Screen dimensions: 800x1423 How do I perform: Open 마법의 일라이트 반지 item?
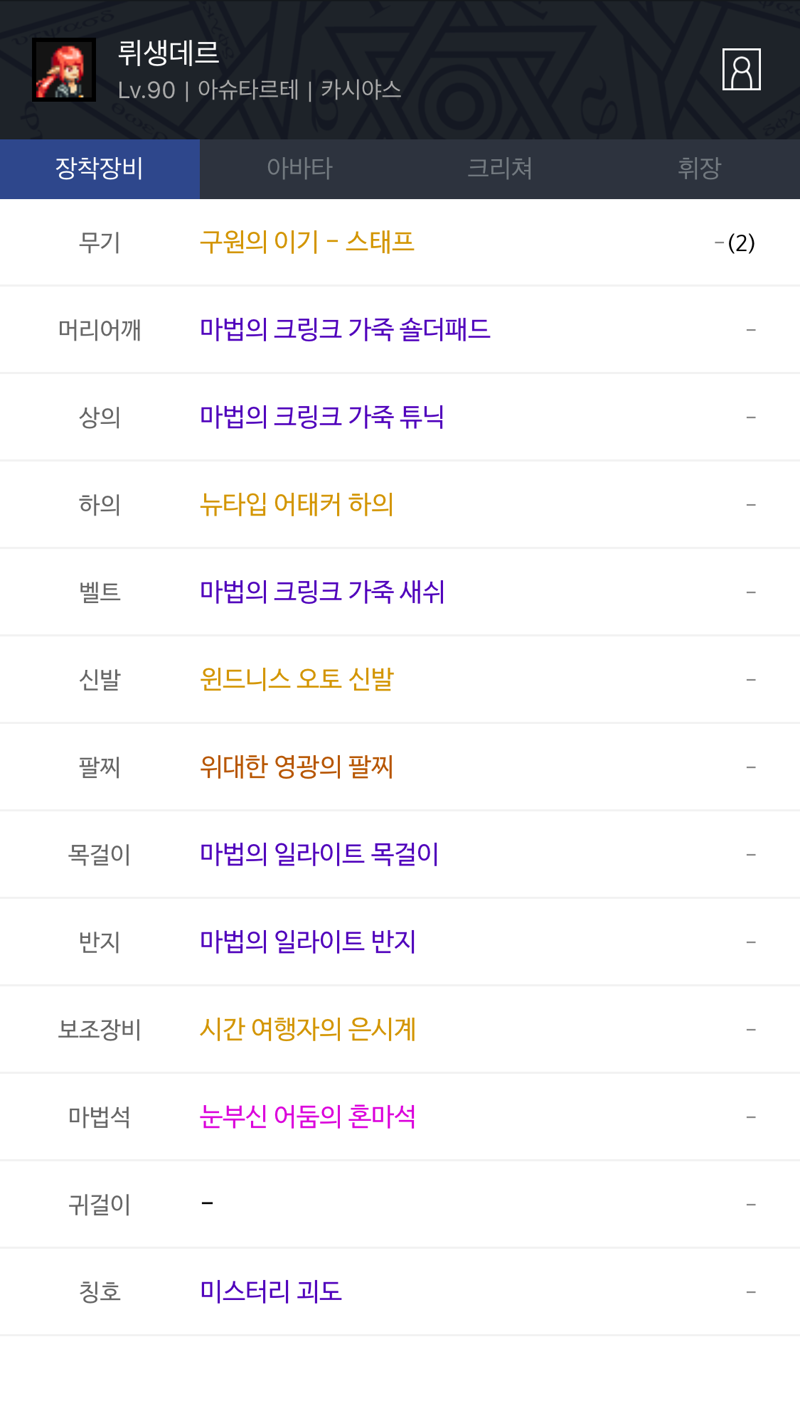click(x=308, y=941)
